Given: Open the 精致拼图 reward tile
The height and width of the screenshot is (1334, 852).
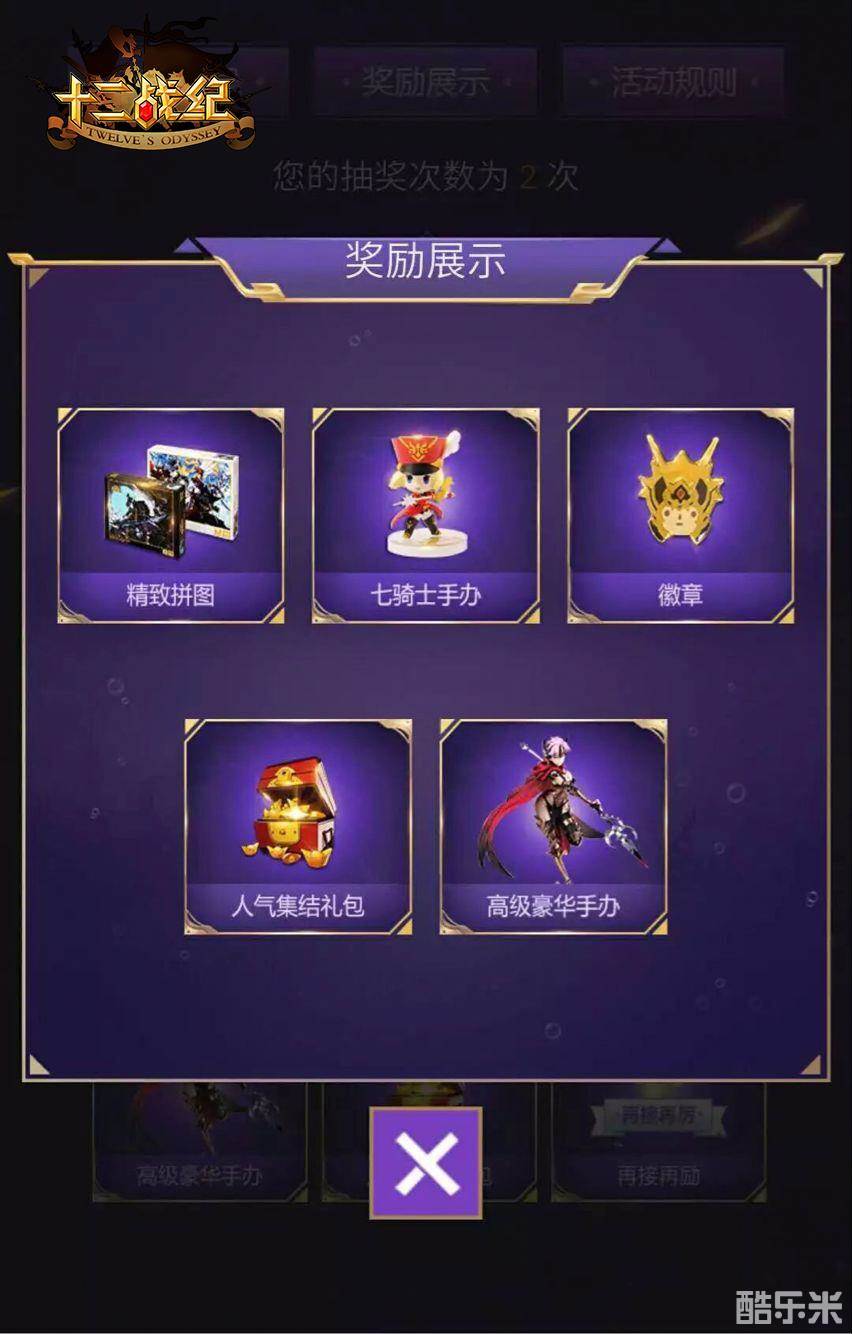Looking at the screenshot, I should pyautogui.click(x=171, y=516).
